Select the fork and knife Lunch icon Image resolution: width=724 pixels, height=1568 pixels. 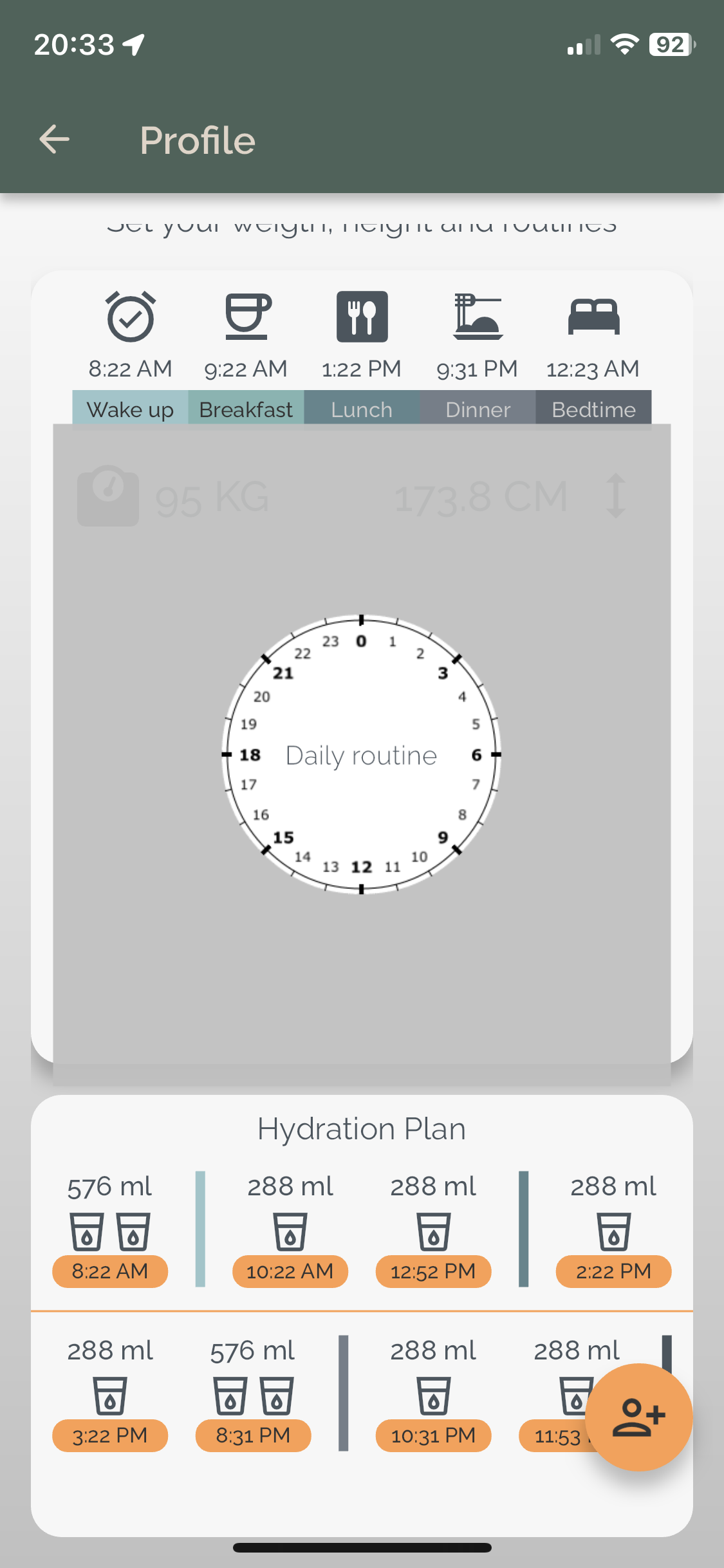pos(361,317)
